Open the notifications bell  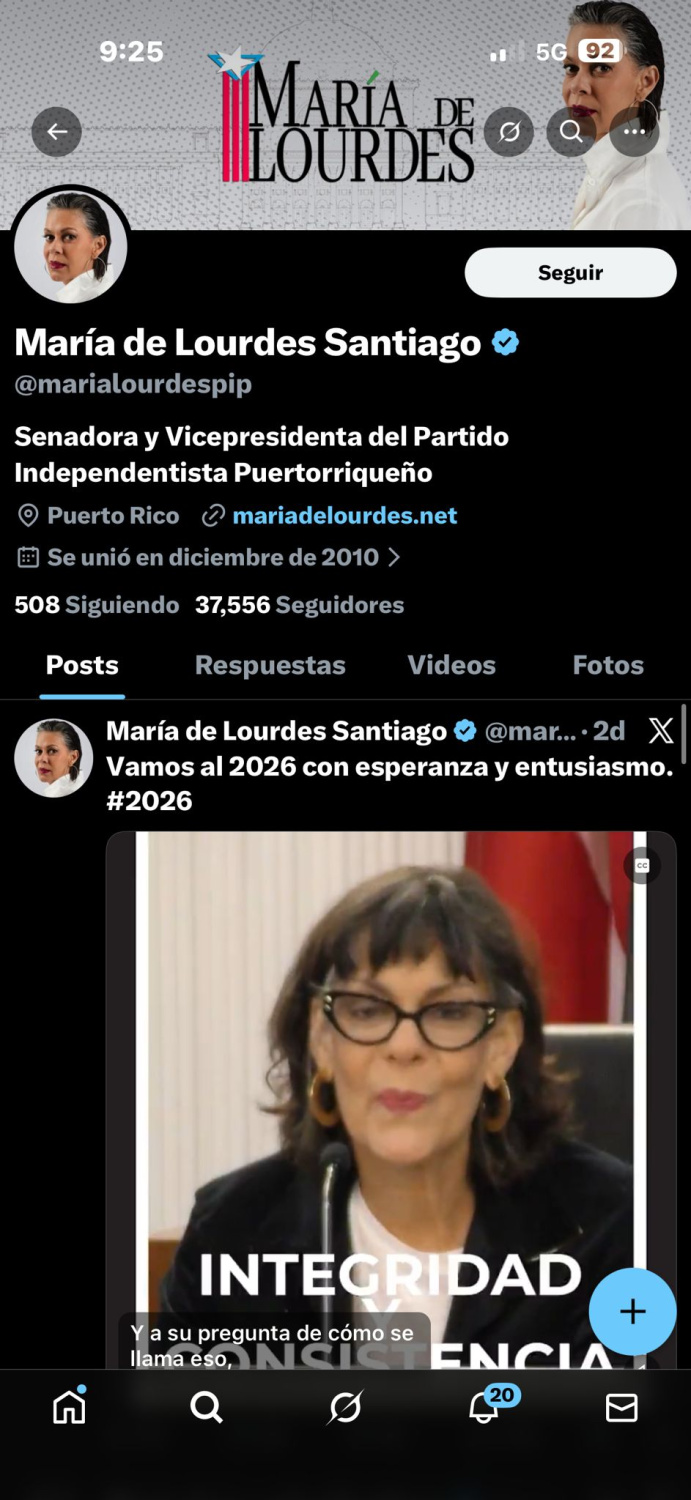pyautogui.click(x=484, y=1407)
